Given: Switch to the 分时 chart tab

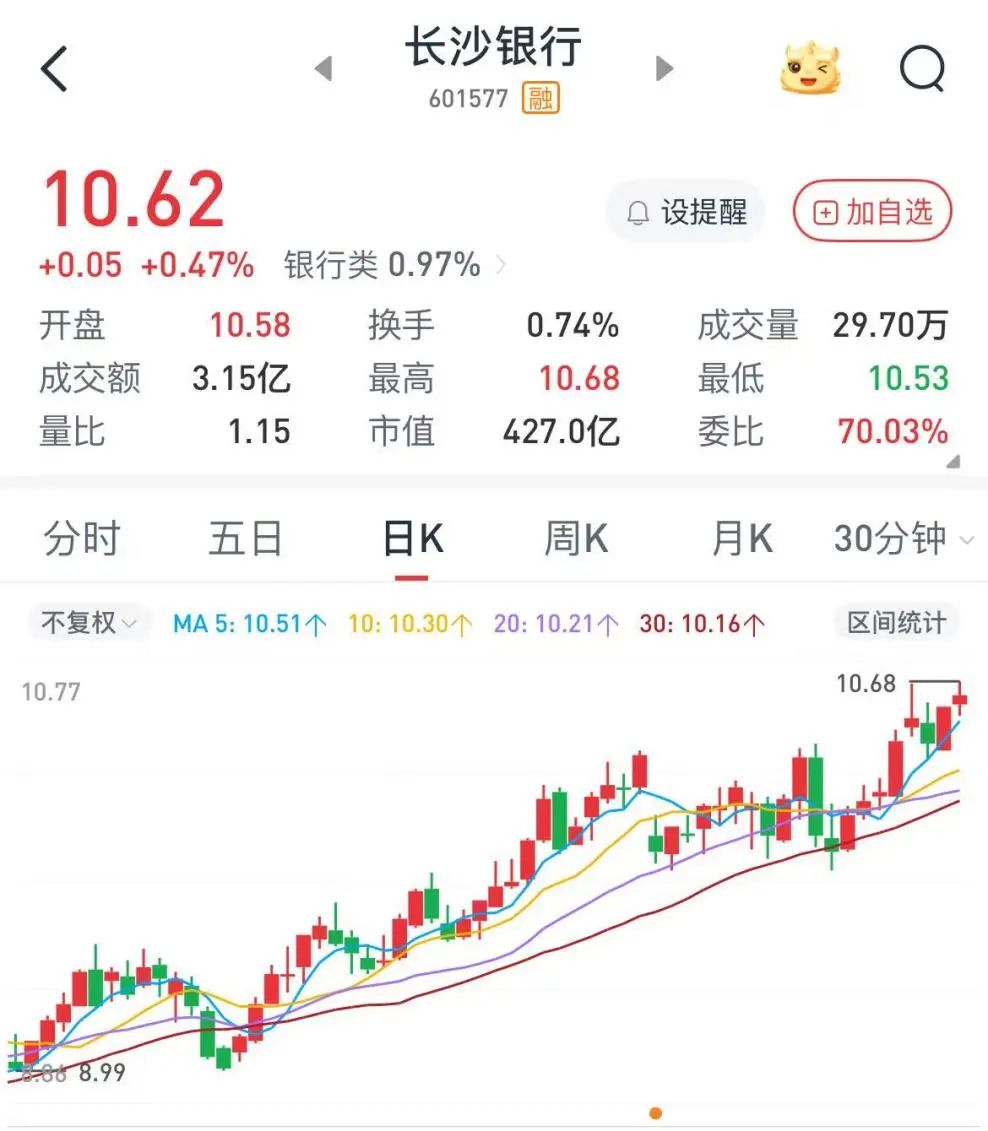Looking at the screenshot, I should pyautogui.click(x=81, y=539).
